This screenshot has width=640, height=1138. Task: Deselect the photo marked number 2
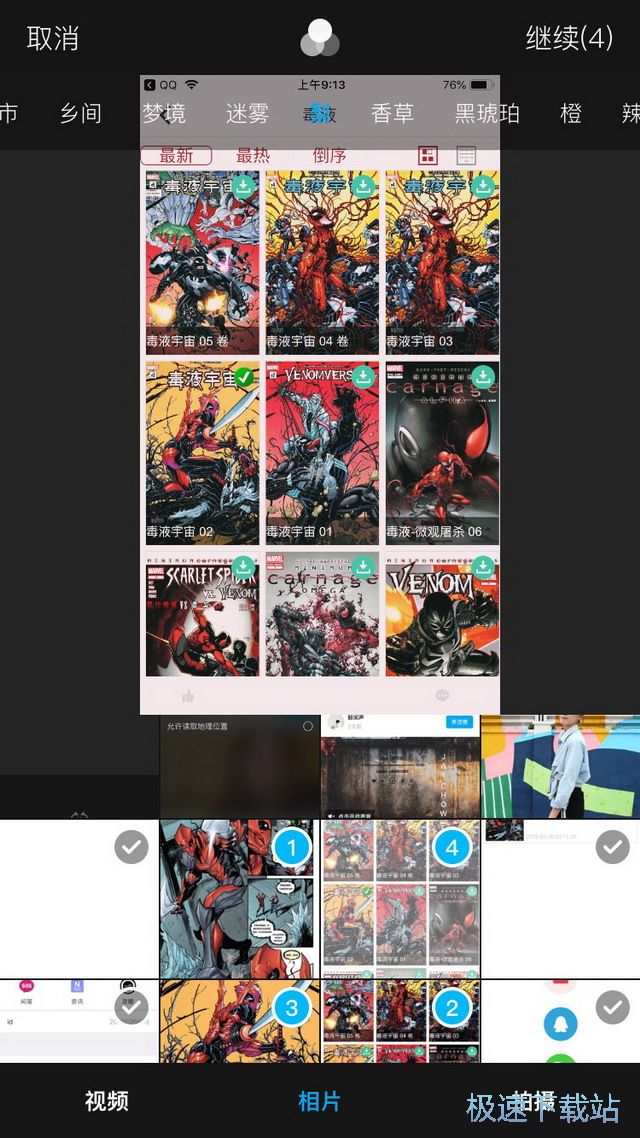coord(451,1008)
